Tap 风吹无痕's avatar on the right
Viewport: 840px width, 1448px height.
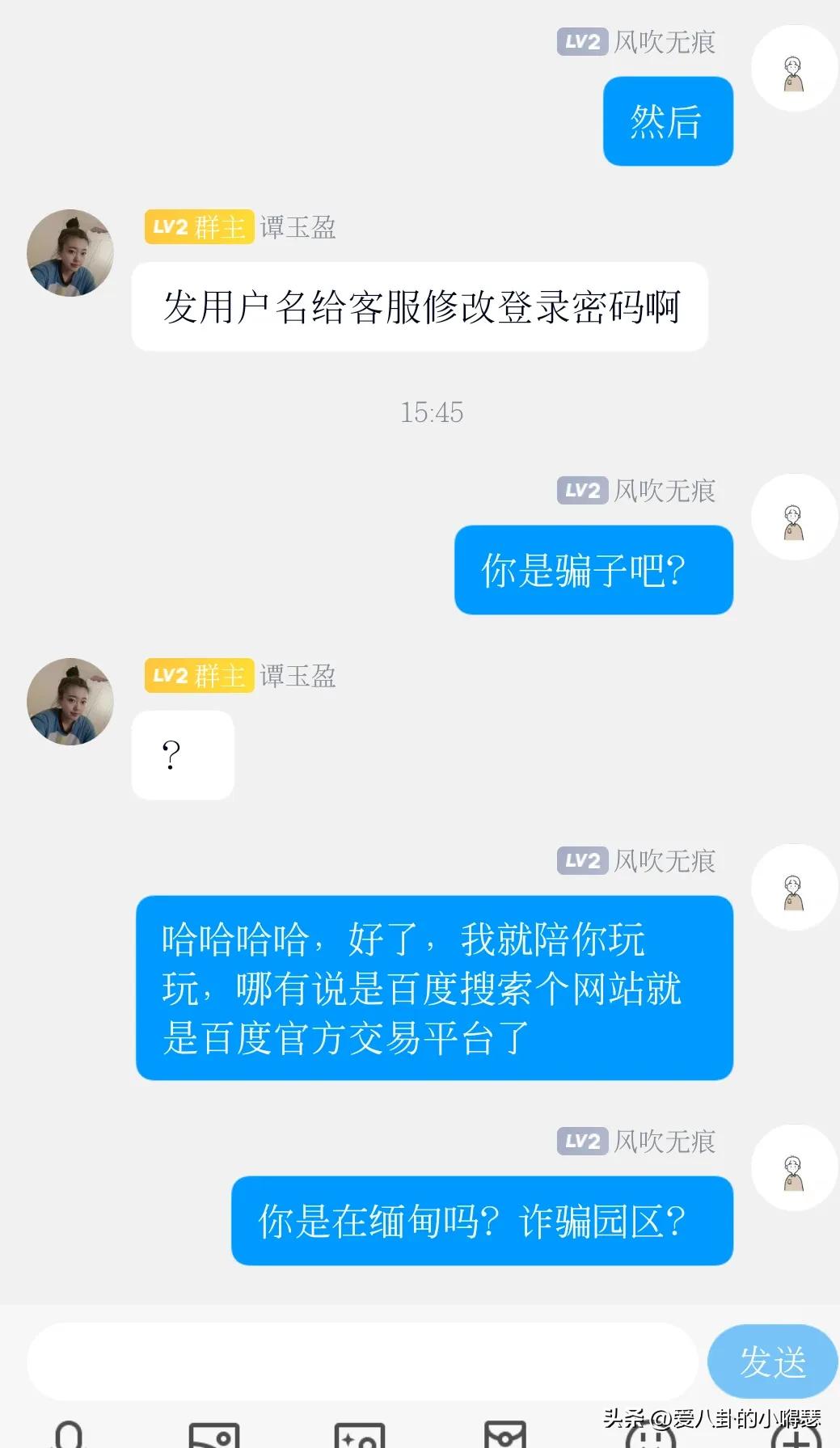(x=794, y=68)
